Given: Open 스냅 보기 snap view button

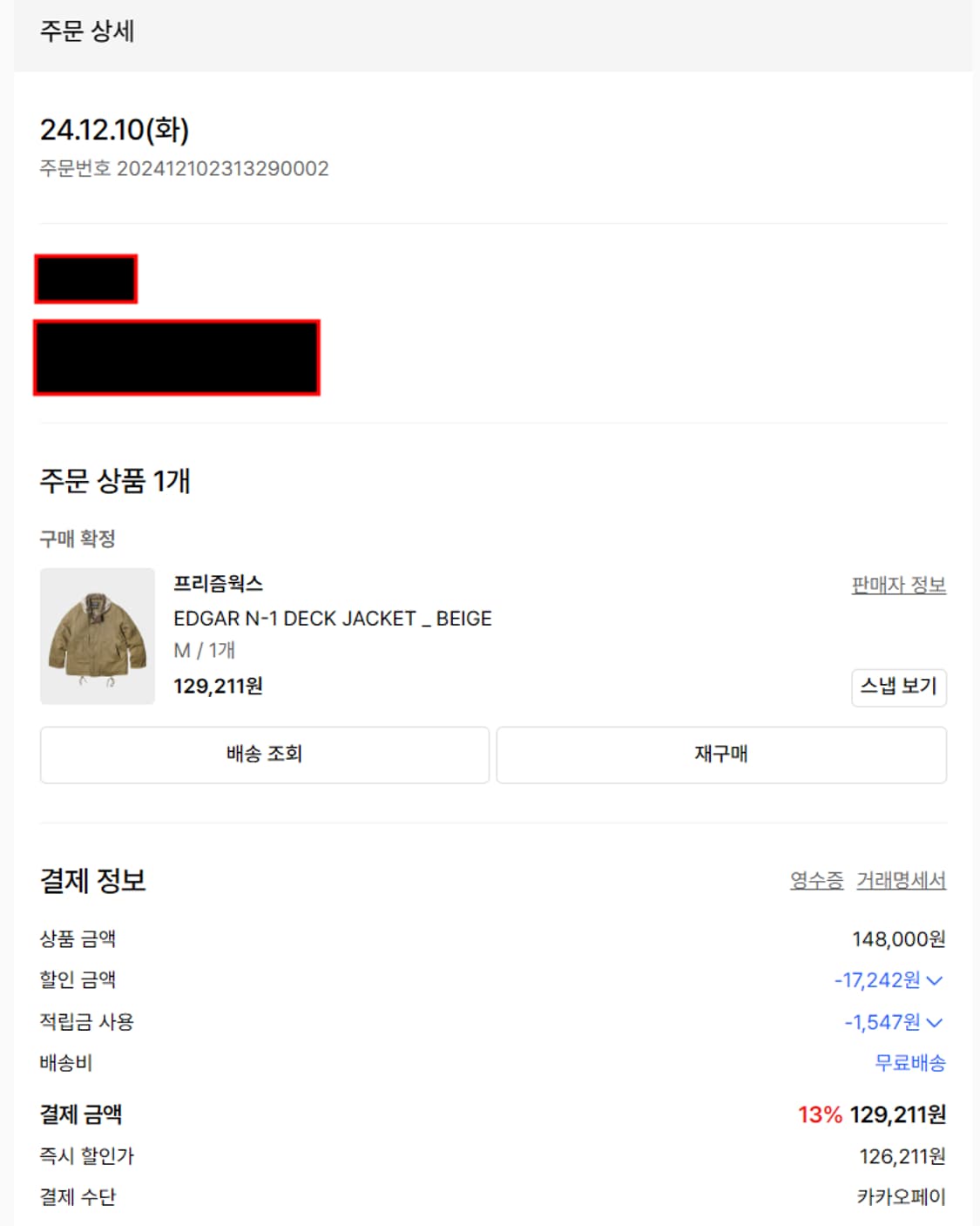Looking at the screenshot, I should click(x=898, y=688).
